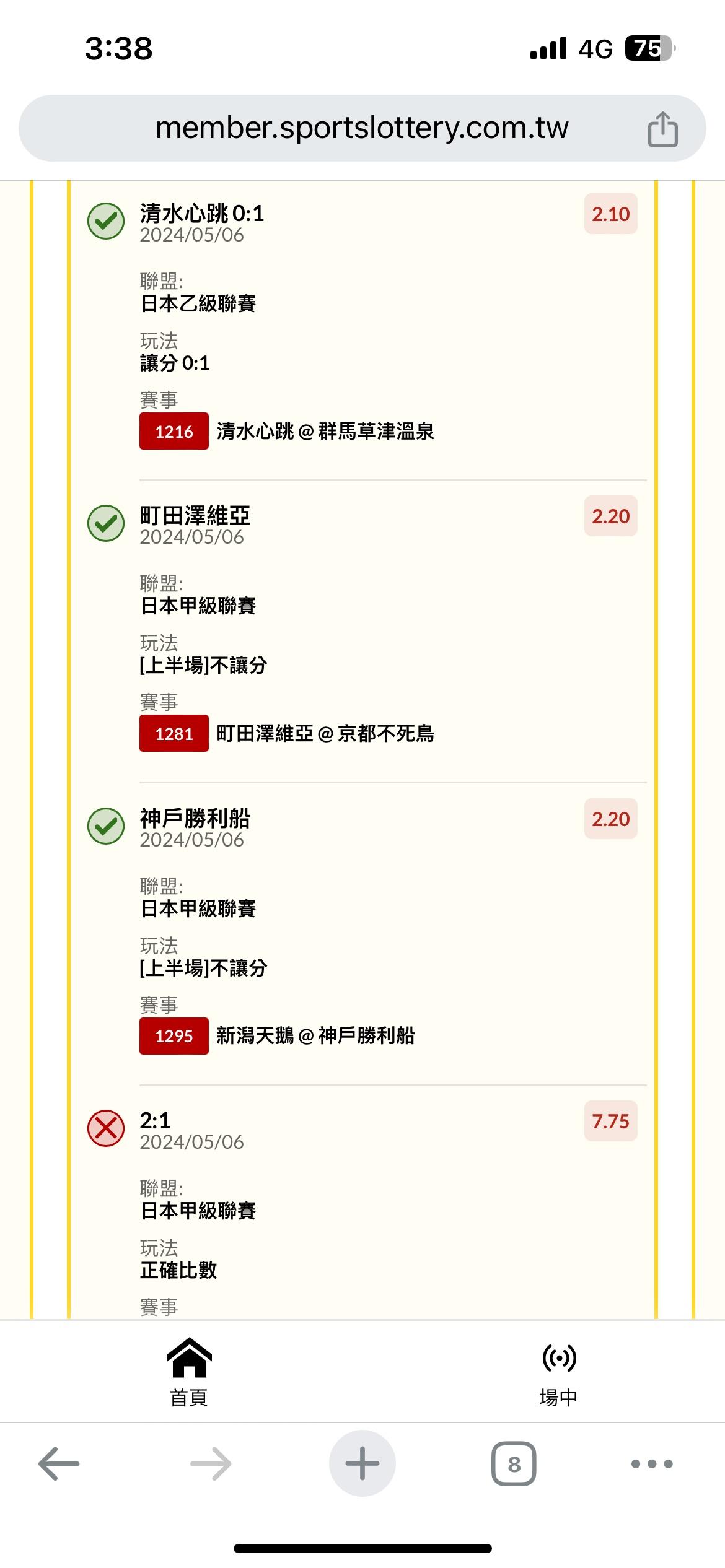
Task: Go to the 首頁 home tab
Action: click(189, 1371)
